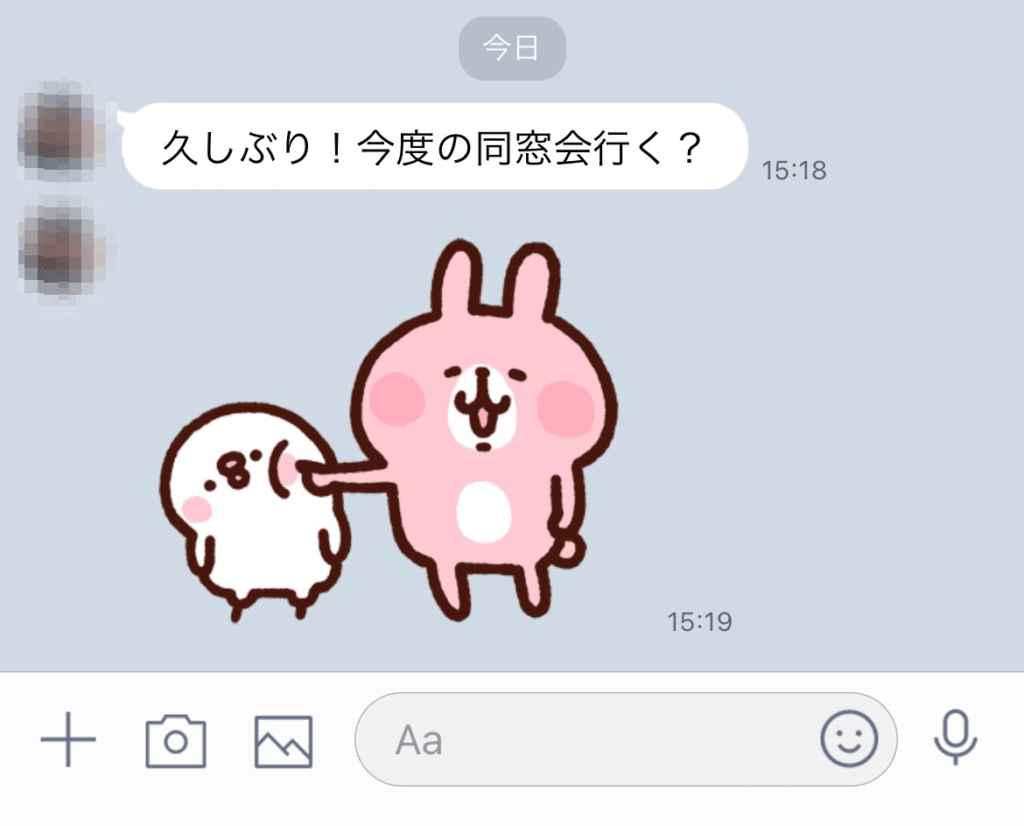Open the photo gallery picker
Viewport: 1024px width, 826px height.
(x=283, y=741)
